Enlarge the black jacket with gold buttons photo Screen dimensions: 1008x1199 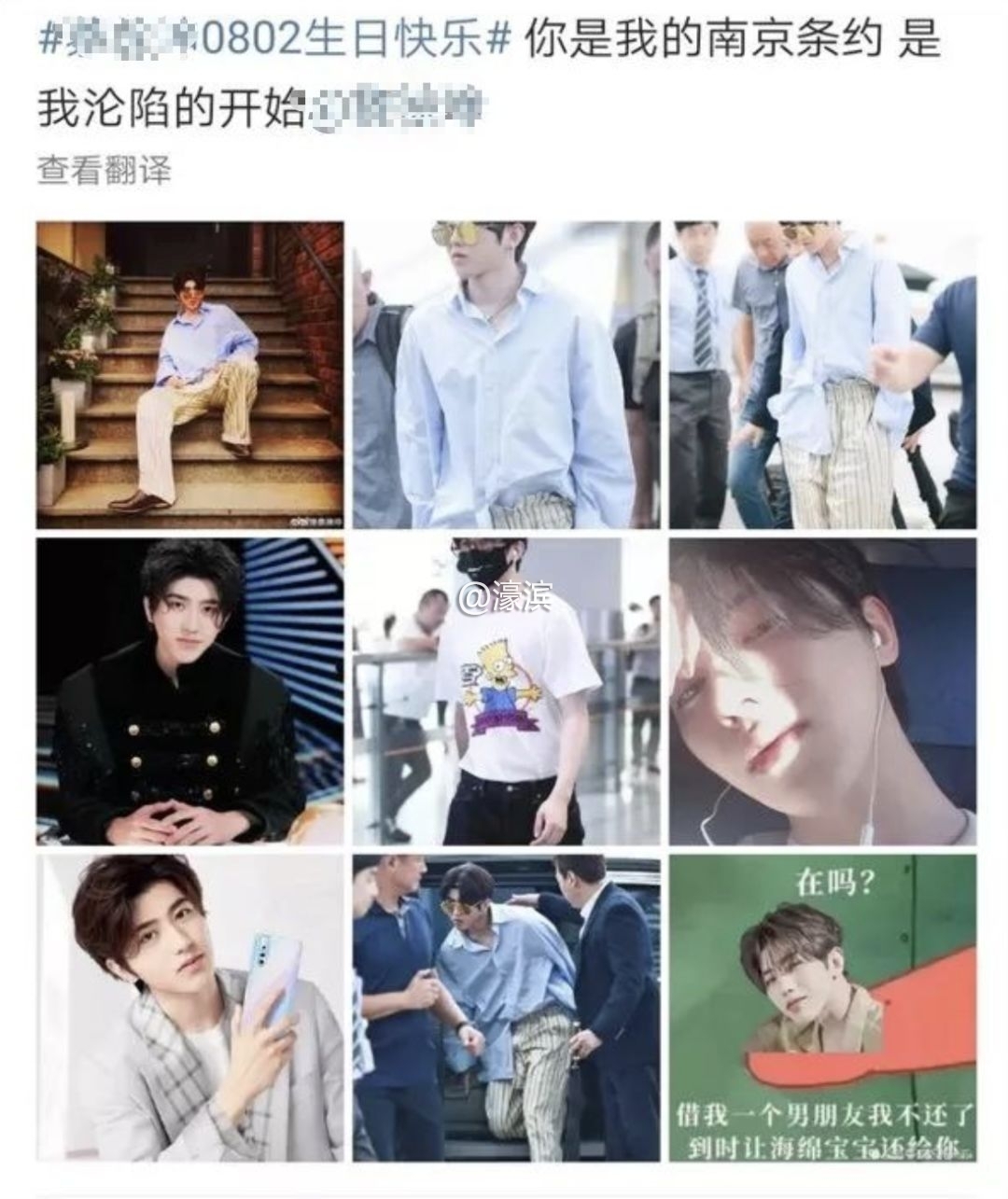(190, 691)
